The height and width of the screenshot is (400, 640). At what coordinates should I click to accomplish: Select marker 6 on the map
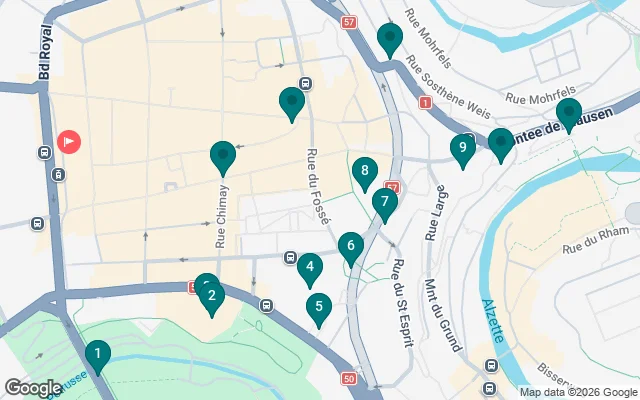coord(350,245)
